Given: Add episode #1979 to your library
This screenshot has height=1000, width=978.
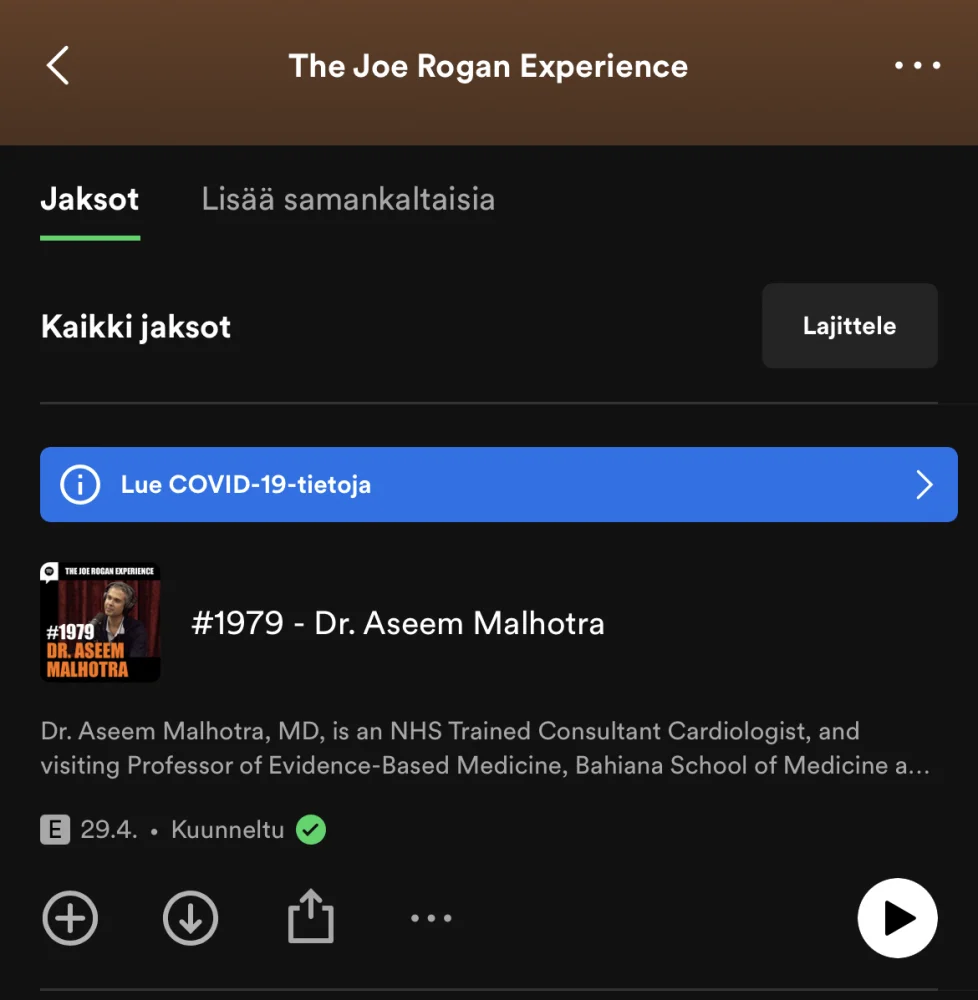Looking at the screenshot, I should (x=70, y=917).
